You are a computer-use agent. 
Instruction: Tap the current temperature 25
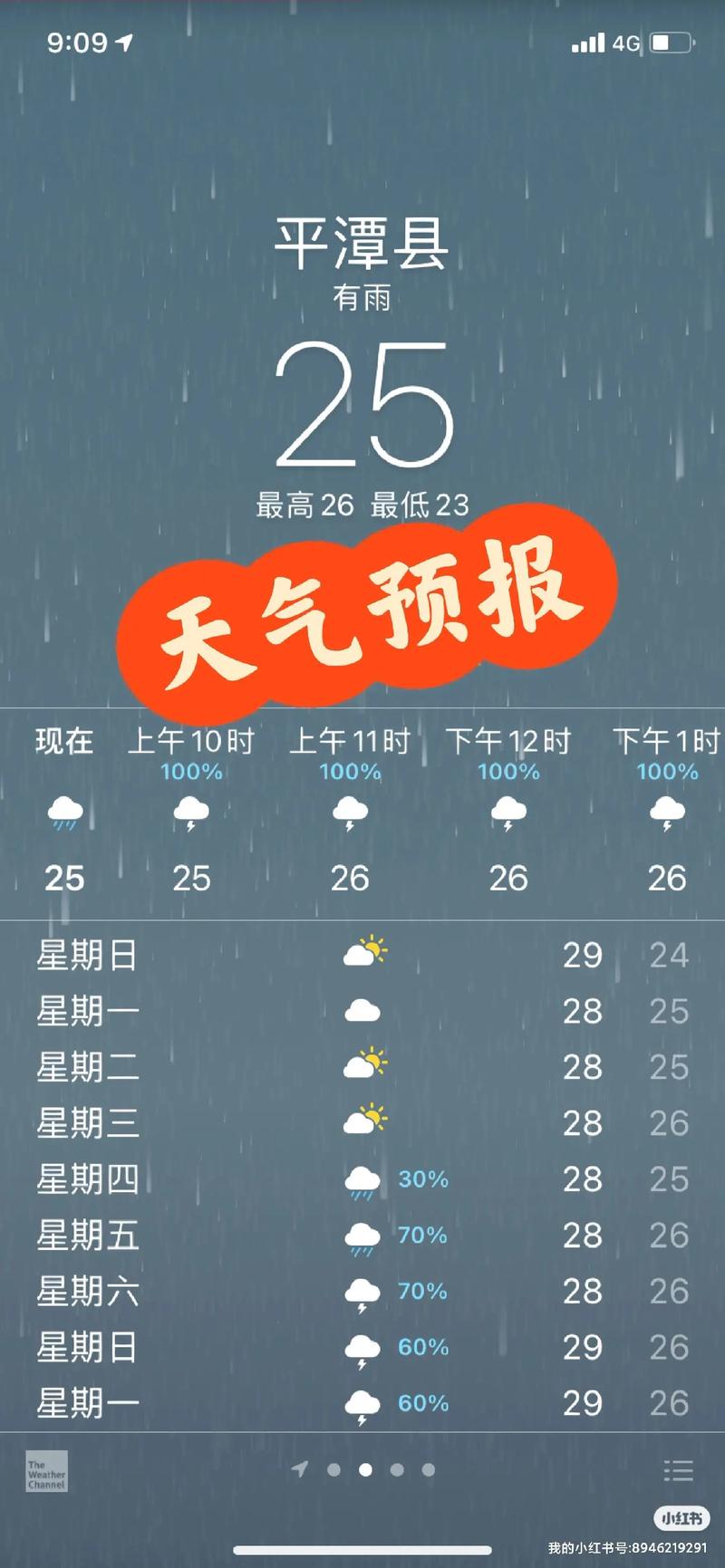point(362,403)
